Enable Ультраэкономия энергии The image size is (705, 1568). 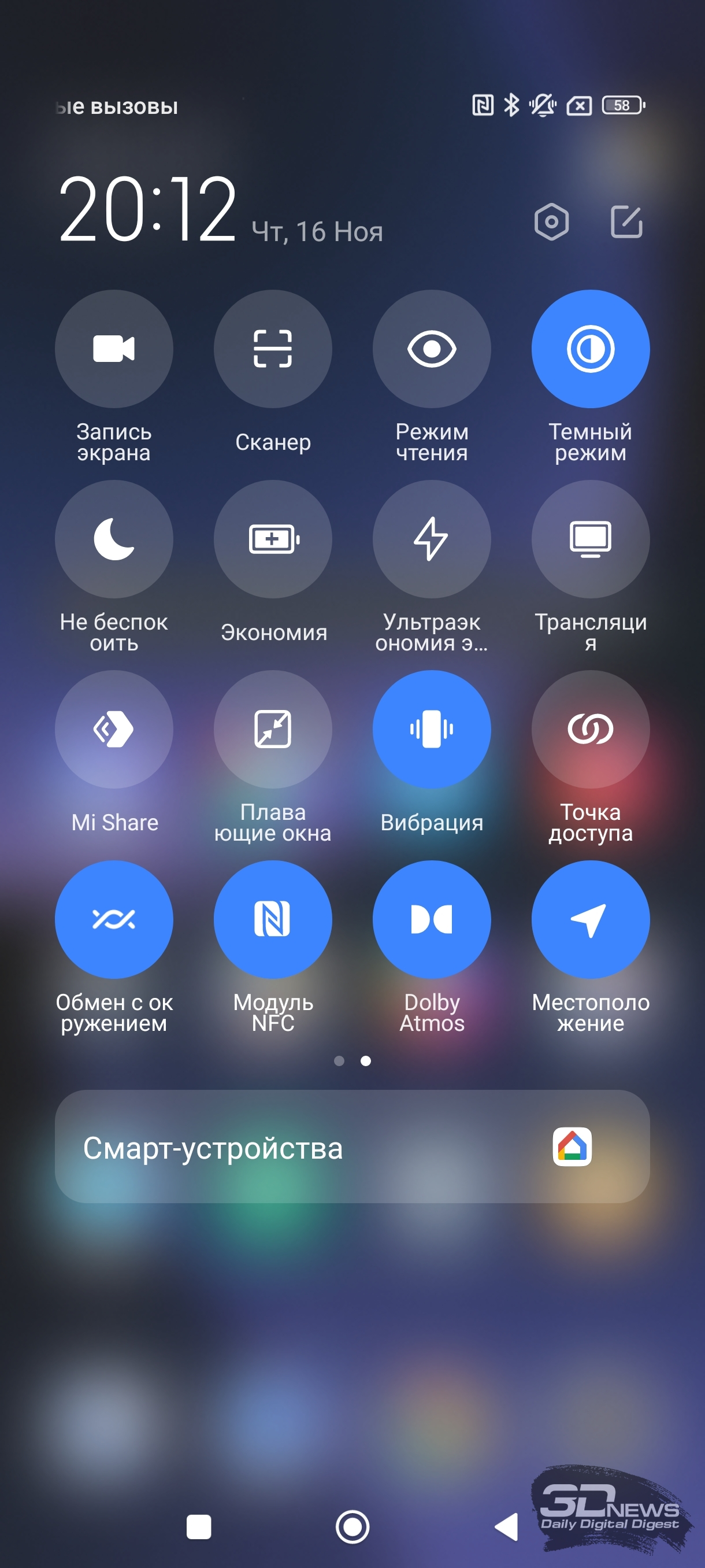(x=431, y=539)
